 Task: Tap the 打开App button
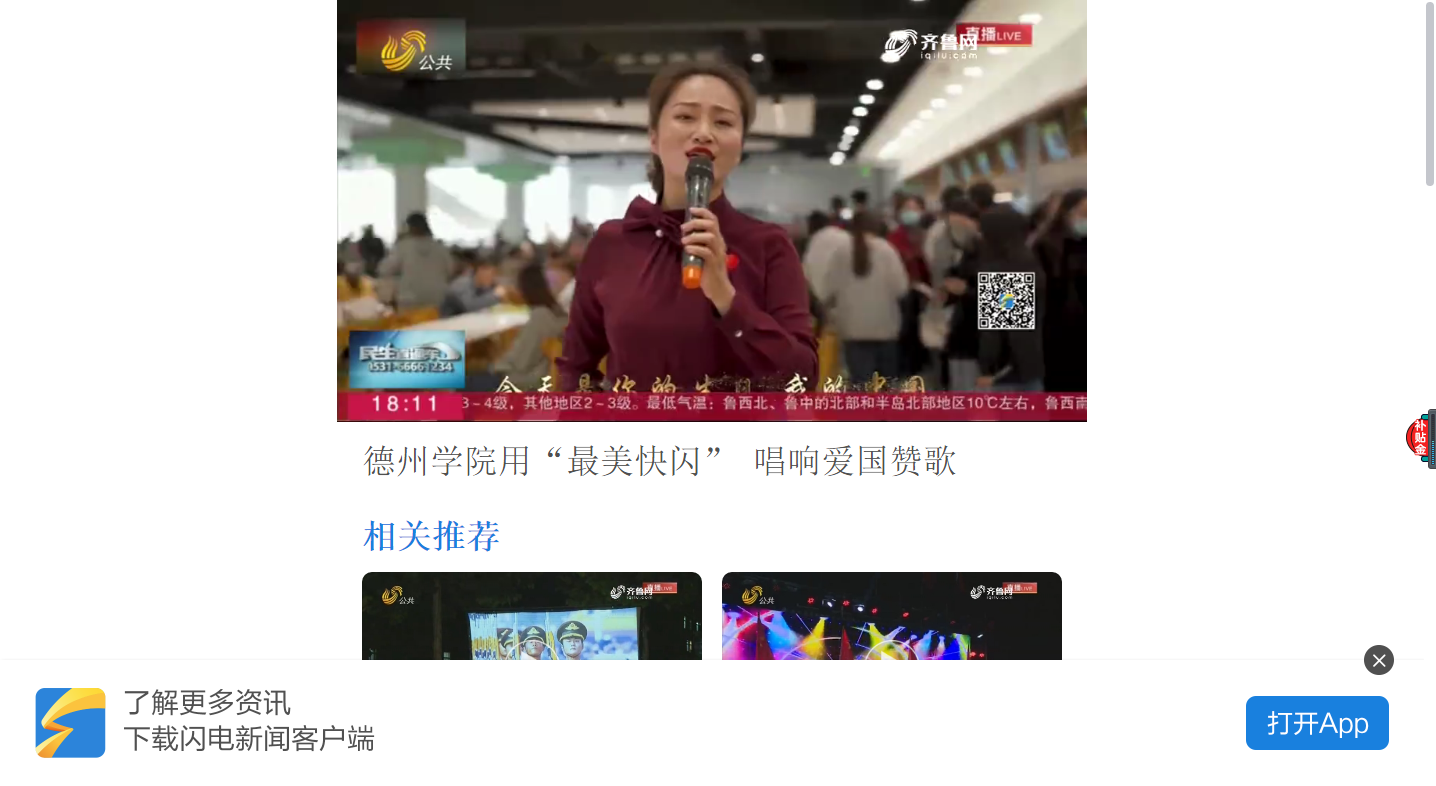tap(1316, 723)
